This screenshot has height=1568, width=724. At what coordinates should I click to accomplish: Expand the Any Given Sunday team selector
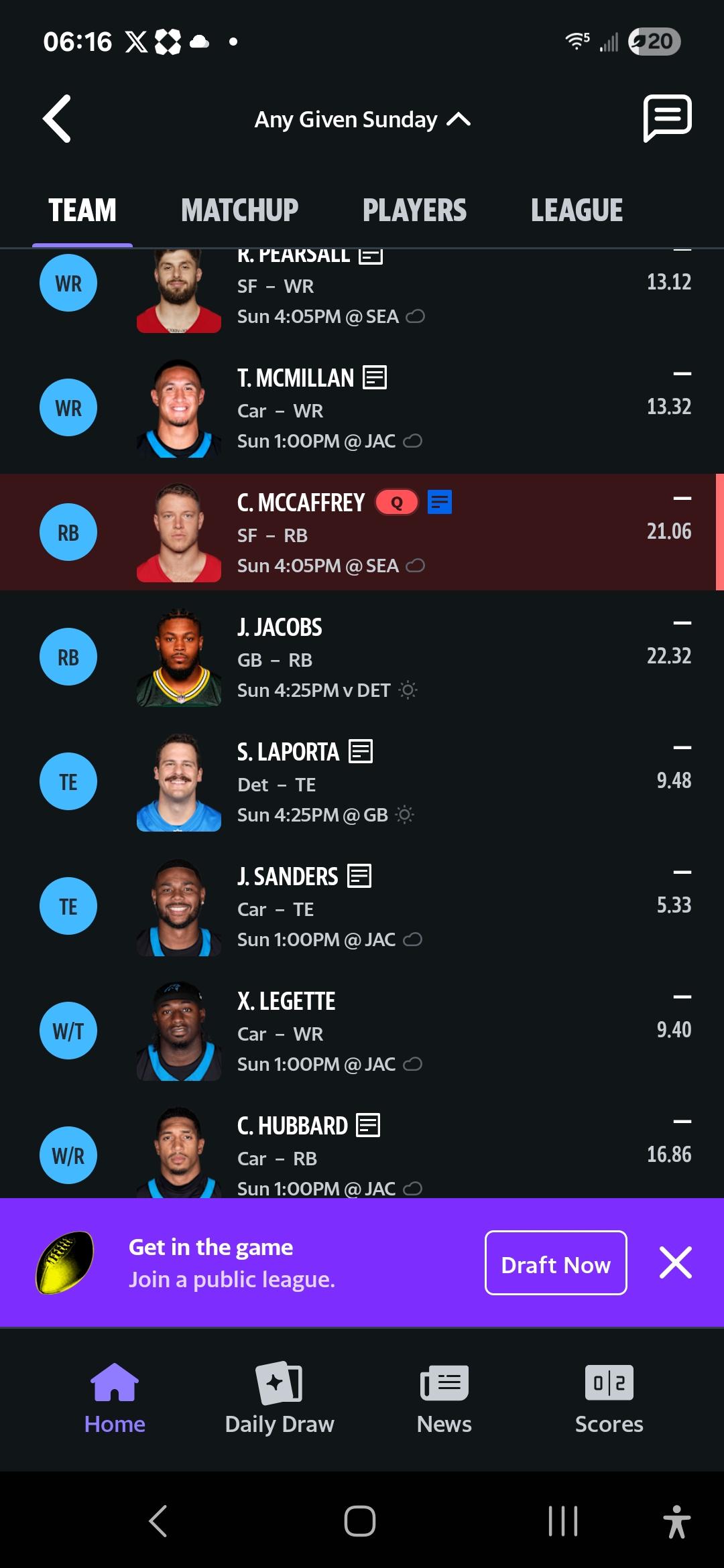363,119
